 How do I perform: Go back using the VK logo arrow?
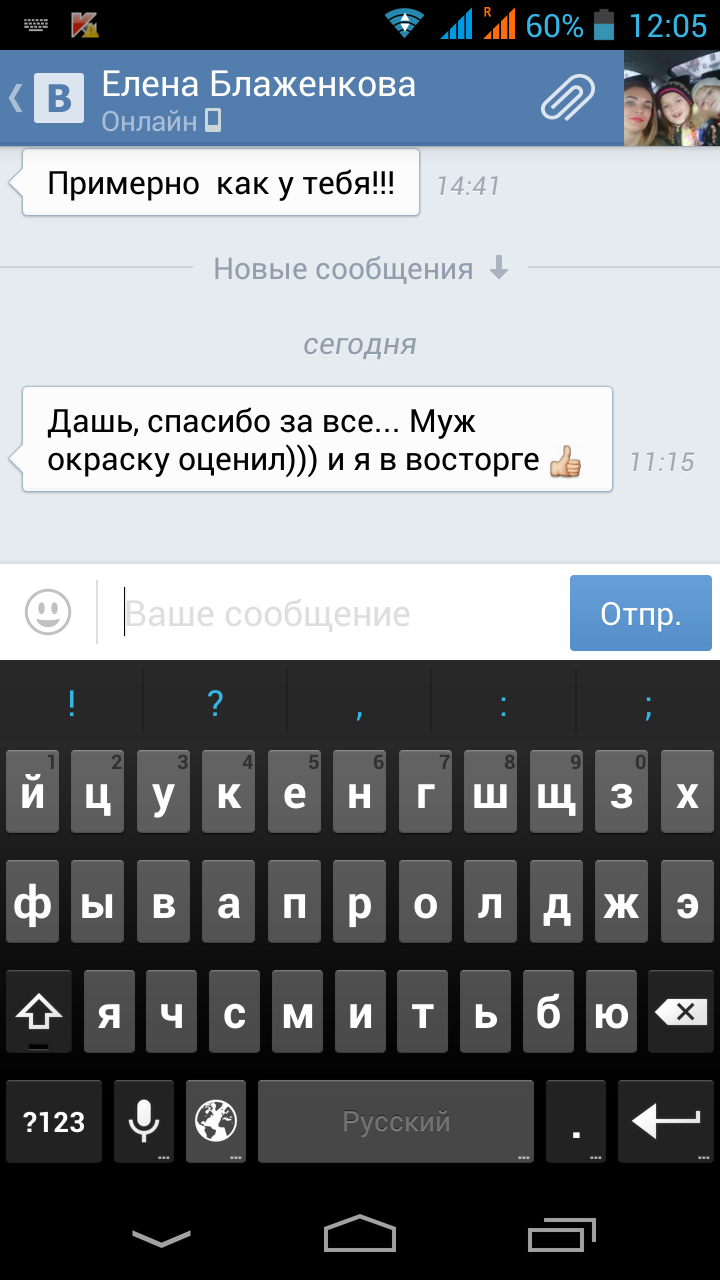tap(47, 98)
